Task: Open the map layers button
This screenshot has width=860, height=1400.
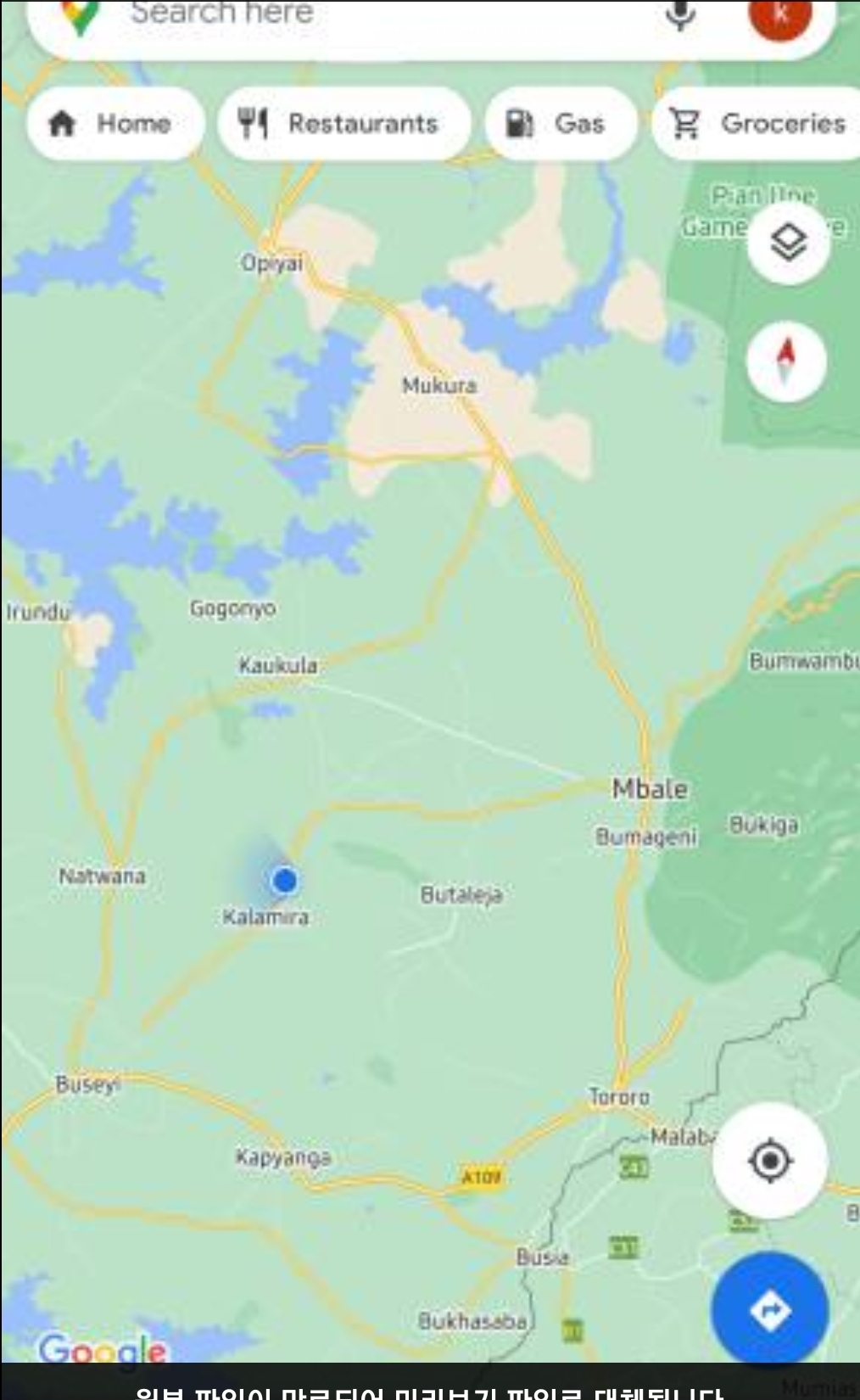Action: pos(788,244)
